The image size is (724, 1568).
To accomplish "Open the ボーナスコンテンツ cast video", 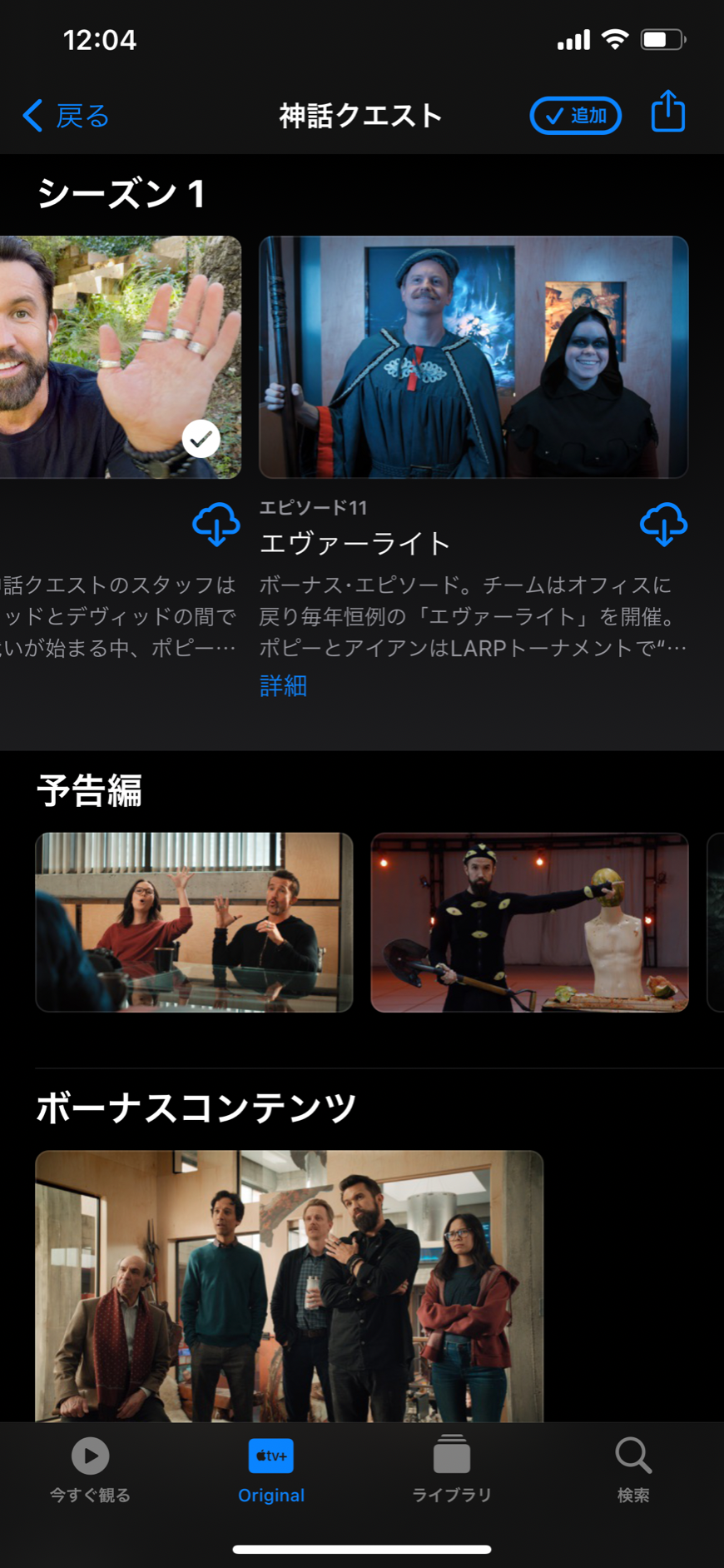I will tap(290, 1287).
